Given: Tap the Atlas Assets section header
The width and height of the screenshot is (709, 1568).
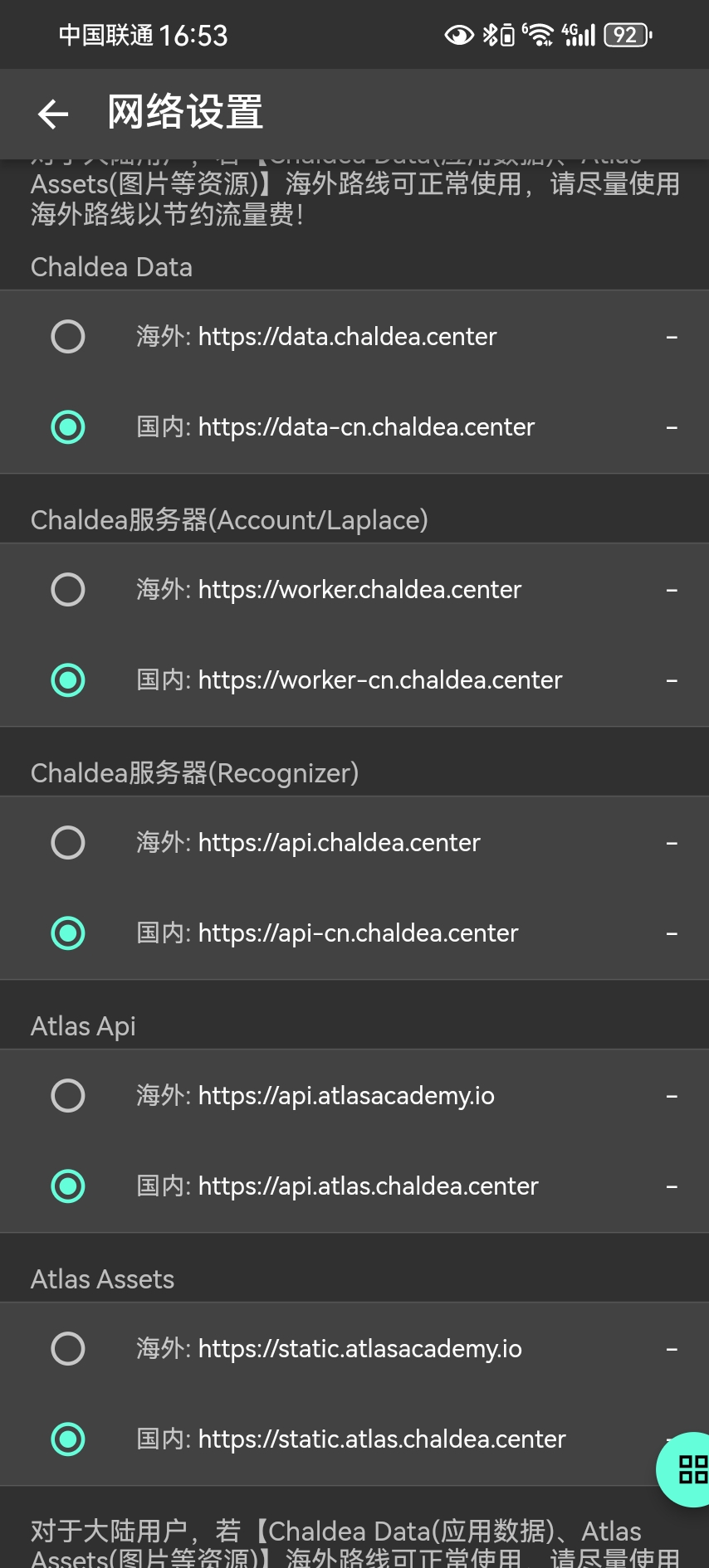Looking at the screenshot, I should click(x=102, y=1278).
